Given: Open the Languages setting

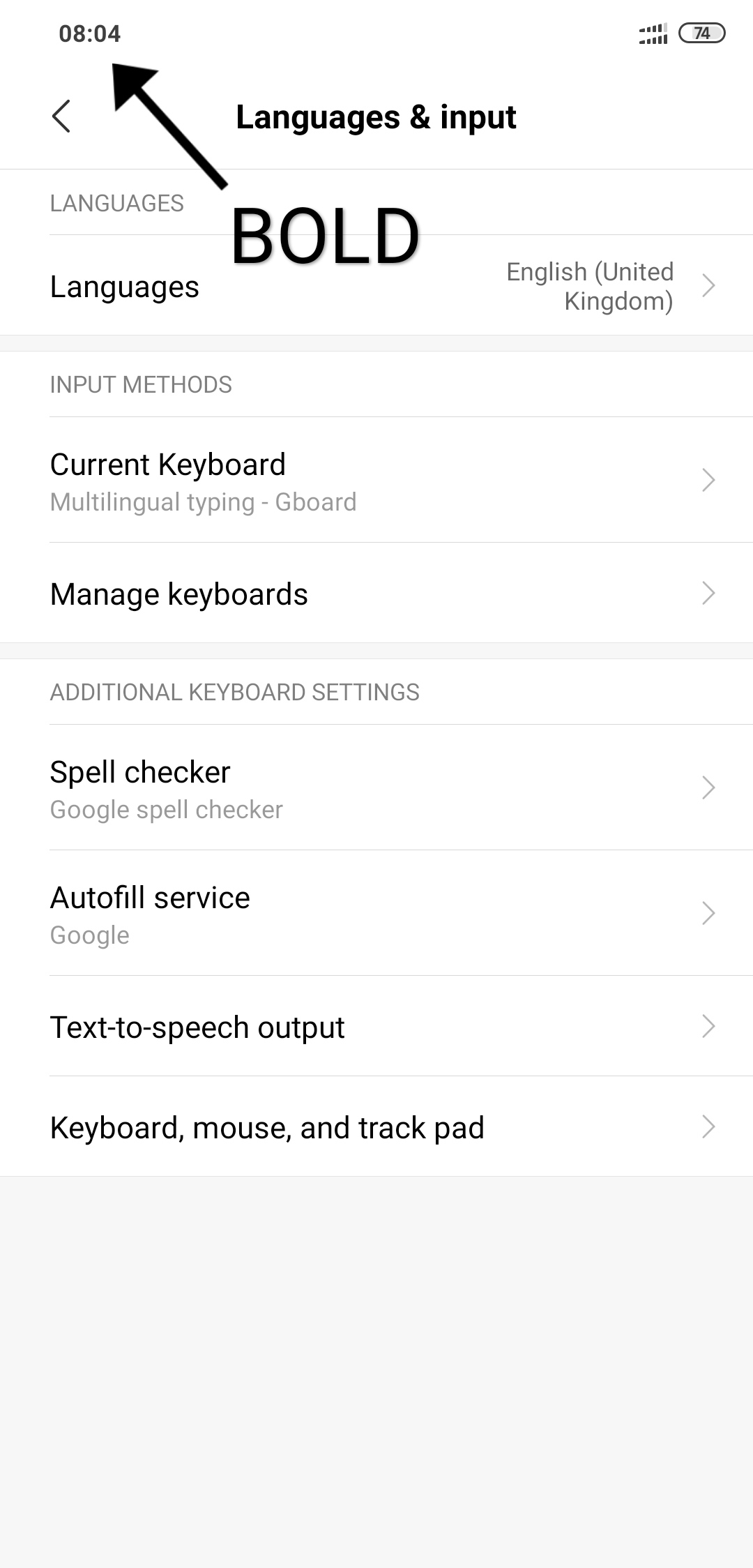Looking at the screenshot, I should pyautogui.click(x=376, y=285).
